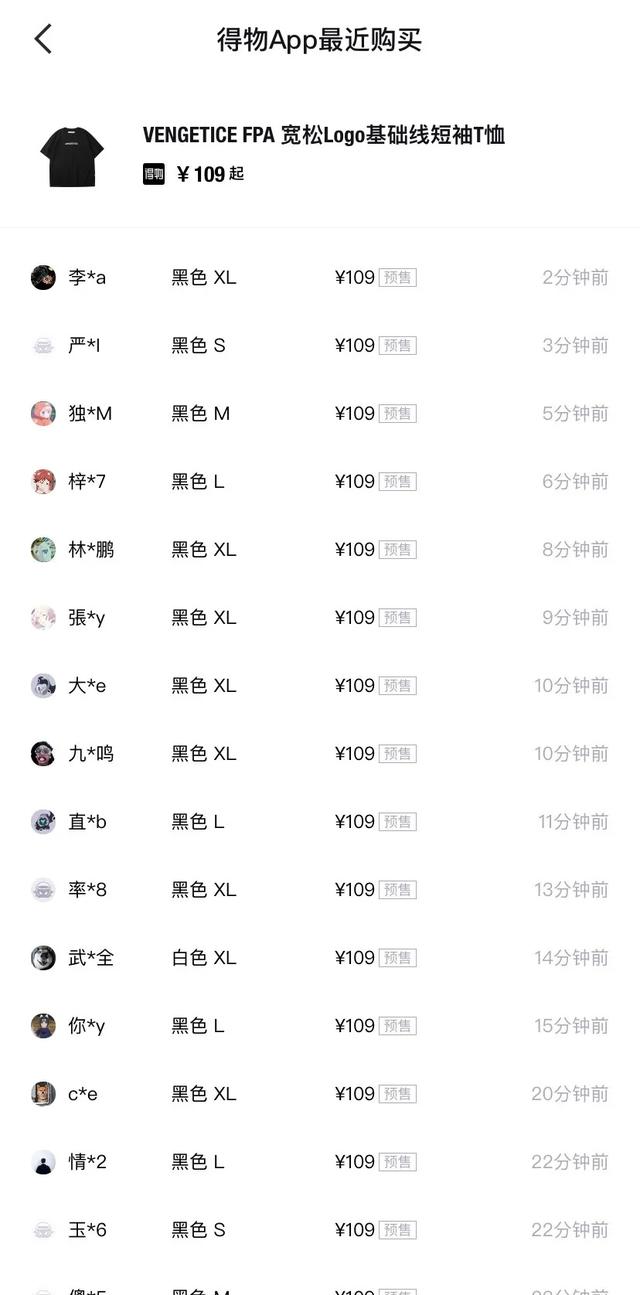Screen dimensions: 640x1295
Task: Go back using the top-left arrow
Action: (x=43, y=39)
